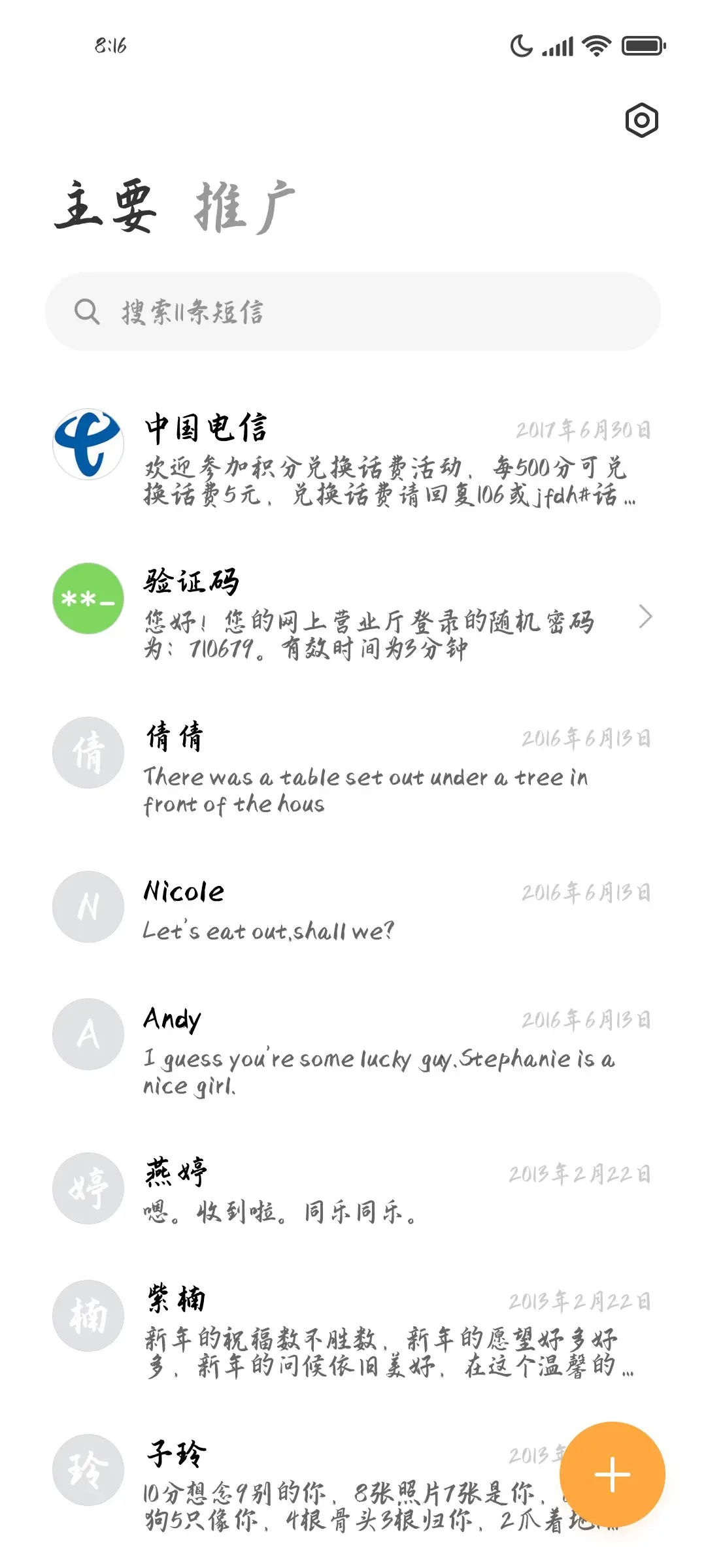The width and height of the screenshot is (706, 1568).
Task: Expand the 验证码 conversation via chevron
Action: pos(646,617)
